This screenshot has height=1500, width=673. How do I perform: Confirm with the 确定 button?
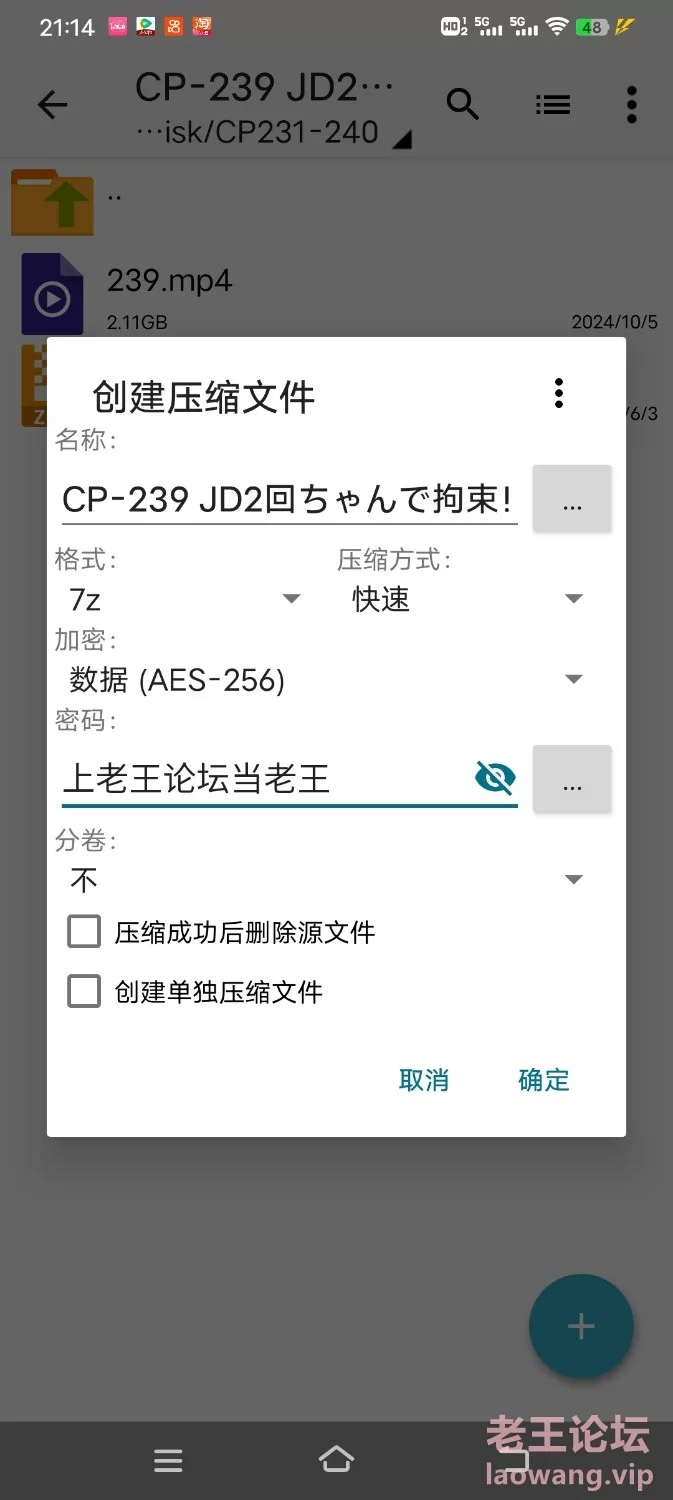coord(544,1080)
